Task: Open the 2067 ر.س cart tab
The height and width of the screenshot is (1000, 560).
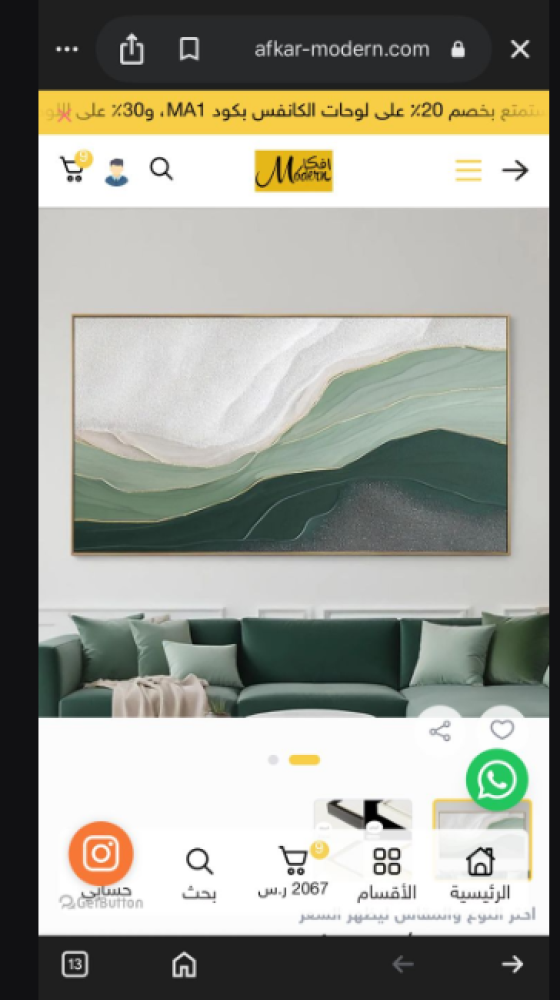Action: [x=293, y=871]
